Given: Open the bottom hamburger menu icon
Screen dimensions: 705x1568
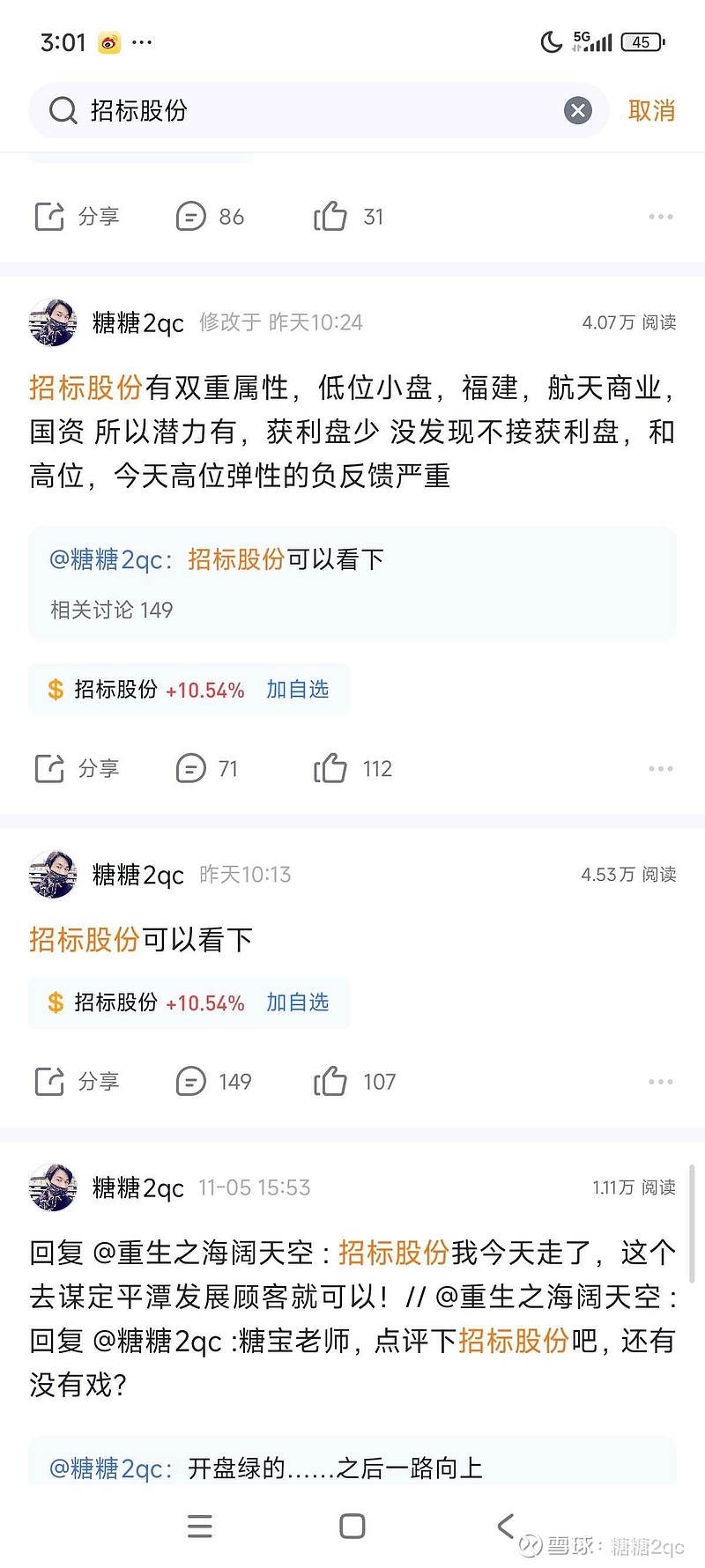Looking at the screenshot, I should pos(200,1527).
